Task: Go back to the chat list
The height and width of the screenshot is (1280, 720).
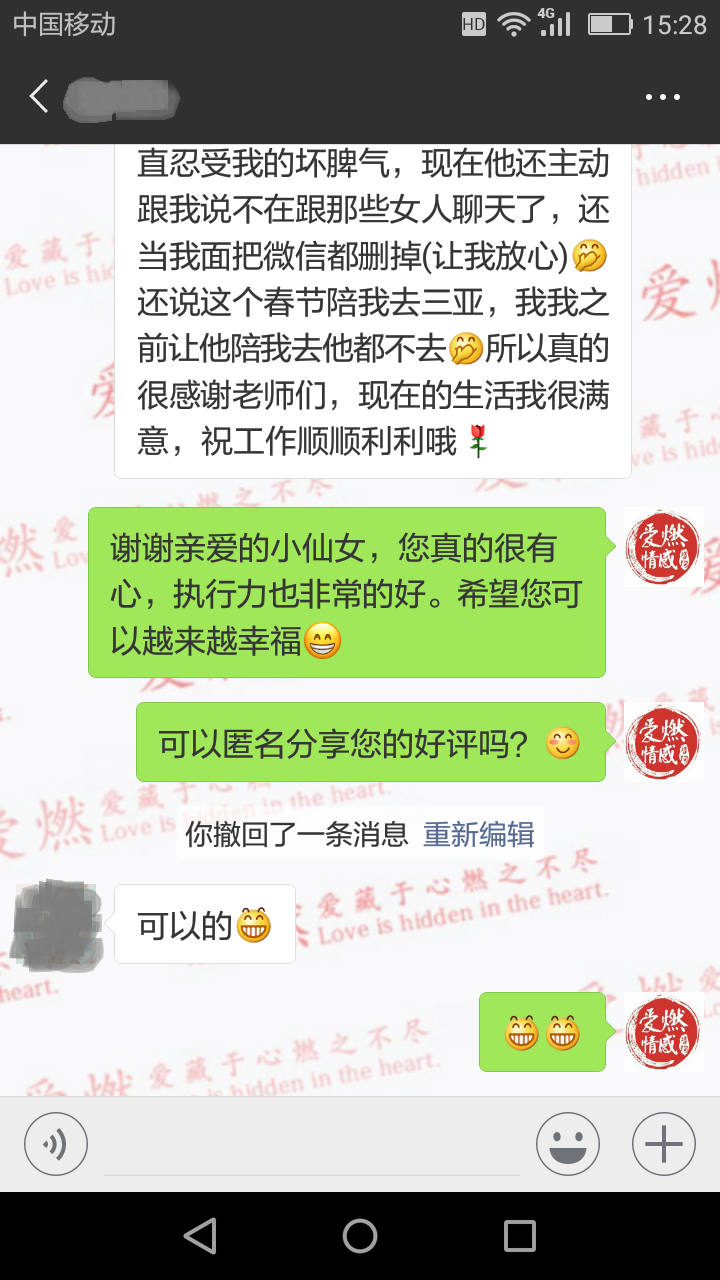Action: (x=40, y=97)
